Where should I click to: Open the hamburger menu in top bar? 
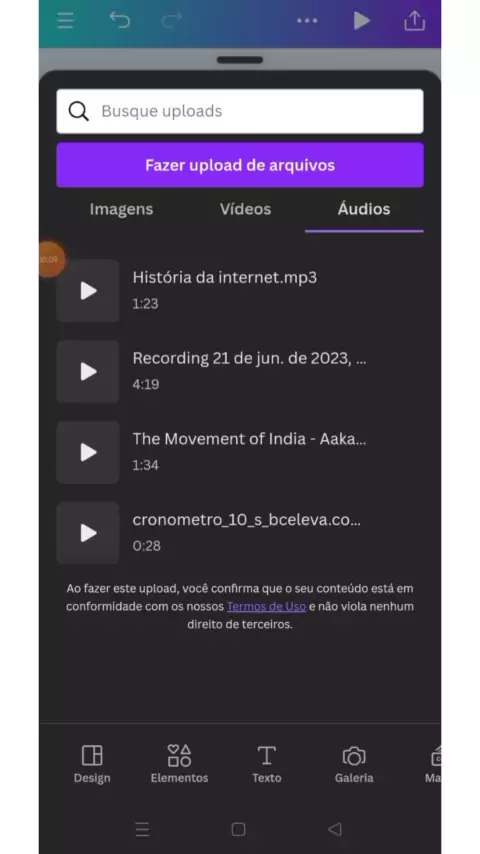65,21
